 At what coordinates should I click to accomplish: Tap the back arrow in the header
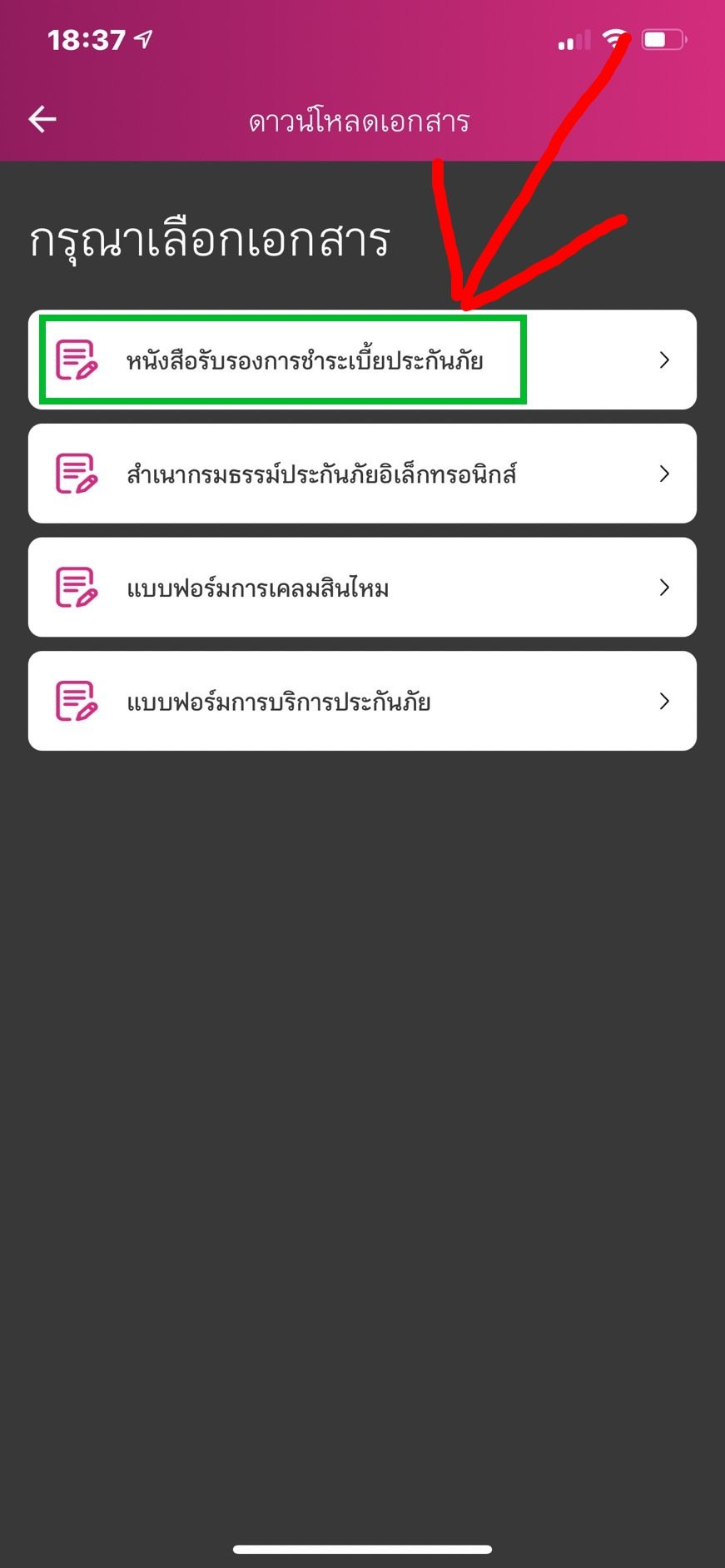(42, 119)
